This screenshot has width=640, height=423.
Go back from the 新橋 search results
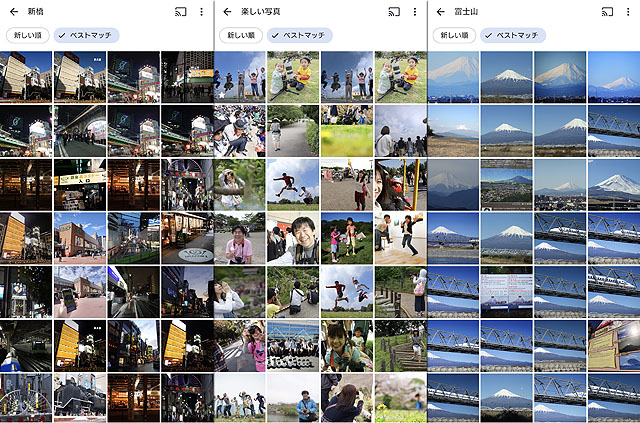pyautogui.click(x=13, y=12)
